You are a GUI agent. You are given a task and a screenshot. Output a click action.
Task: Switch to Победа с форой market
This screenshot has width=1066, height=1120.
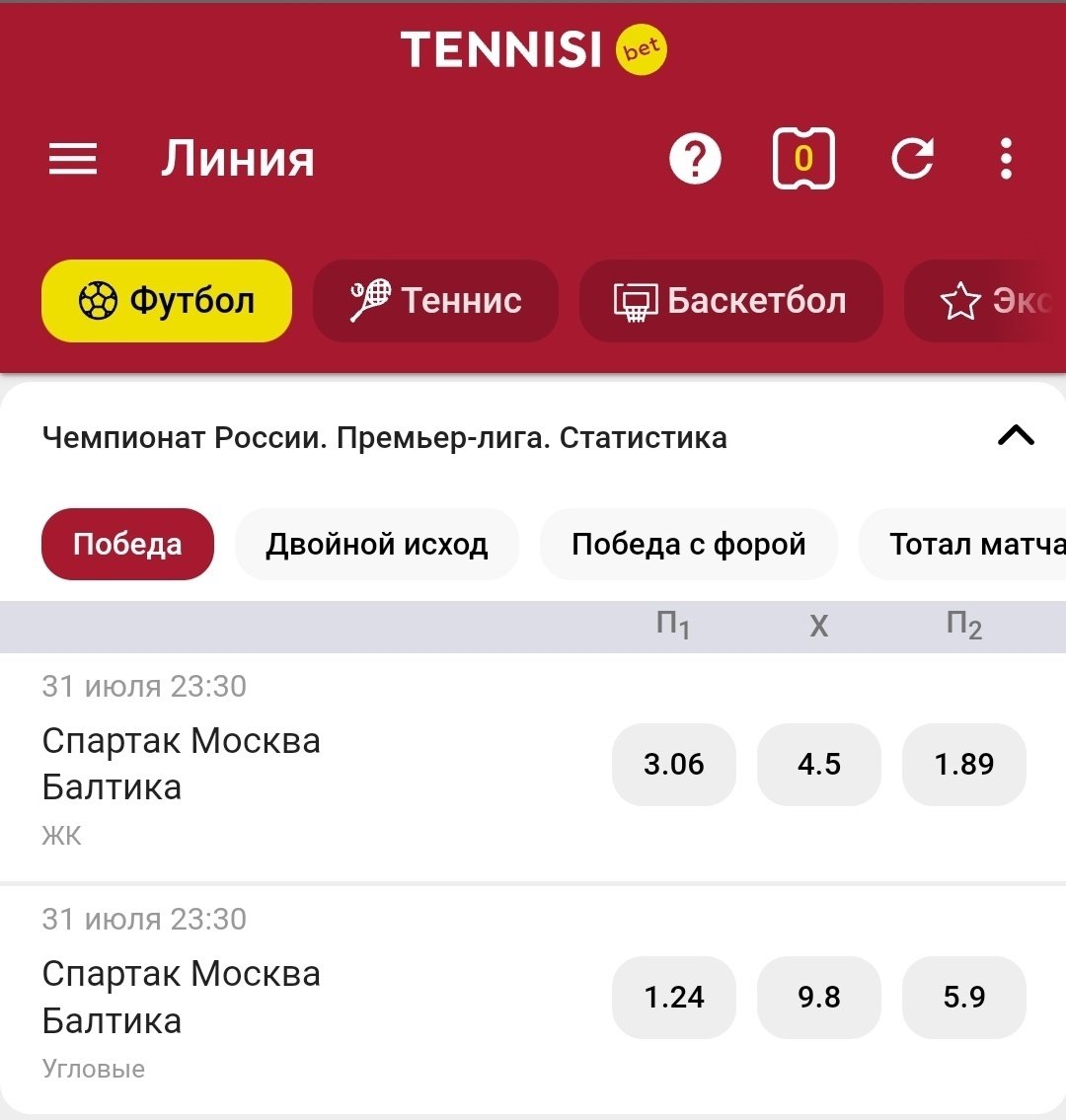[x=688, y=544]
